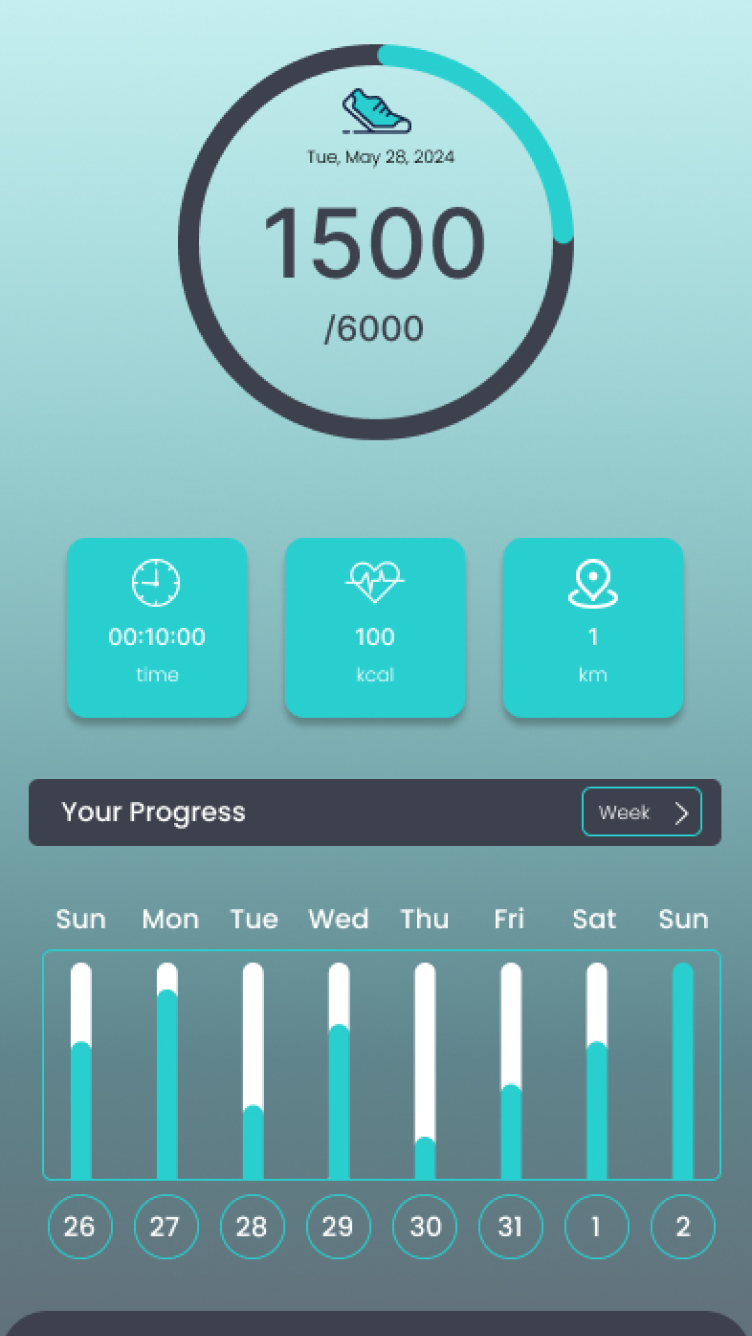View progress for day 1
The image size is (752, 1336).
[597, 1226]
